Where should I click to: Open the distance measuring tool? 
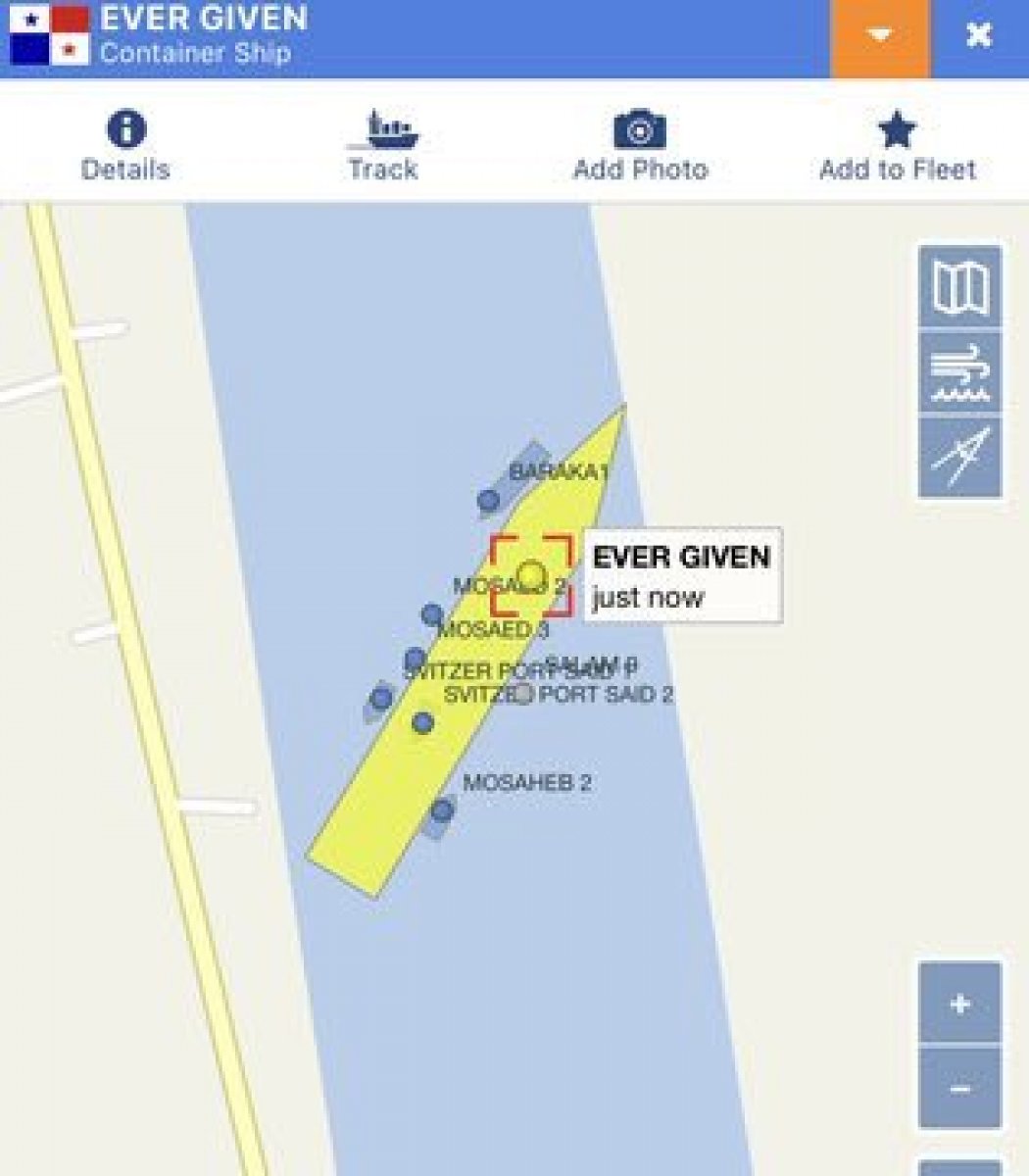click(x=959, y=458)
